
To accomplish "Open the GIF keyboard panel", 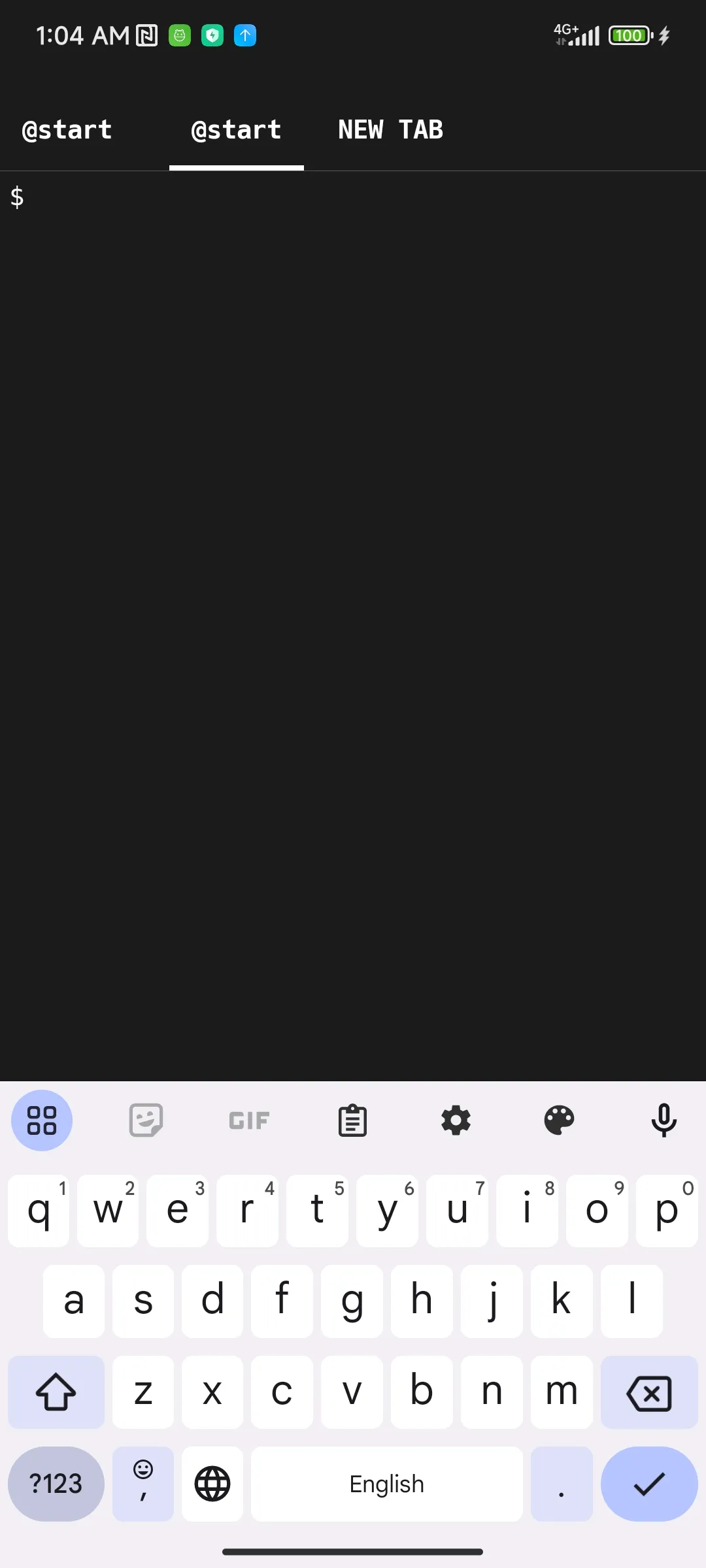I will [249, 1121].
